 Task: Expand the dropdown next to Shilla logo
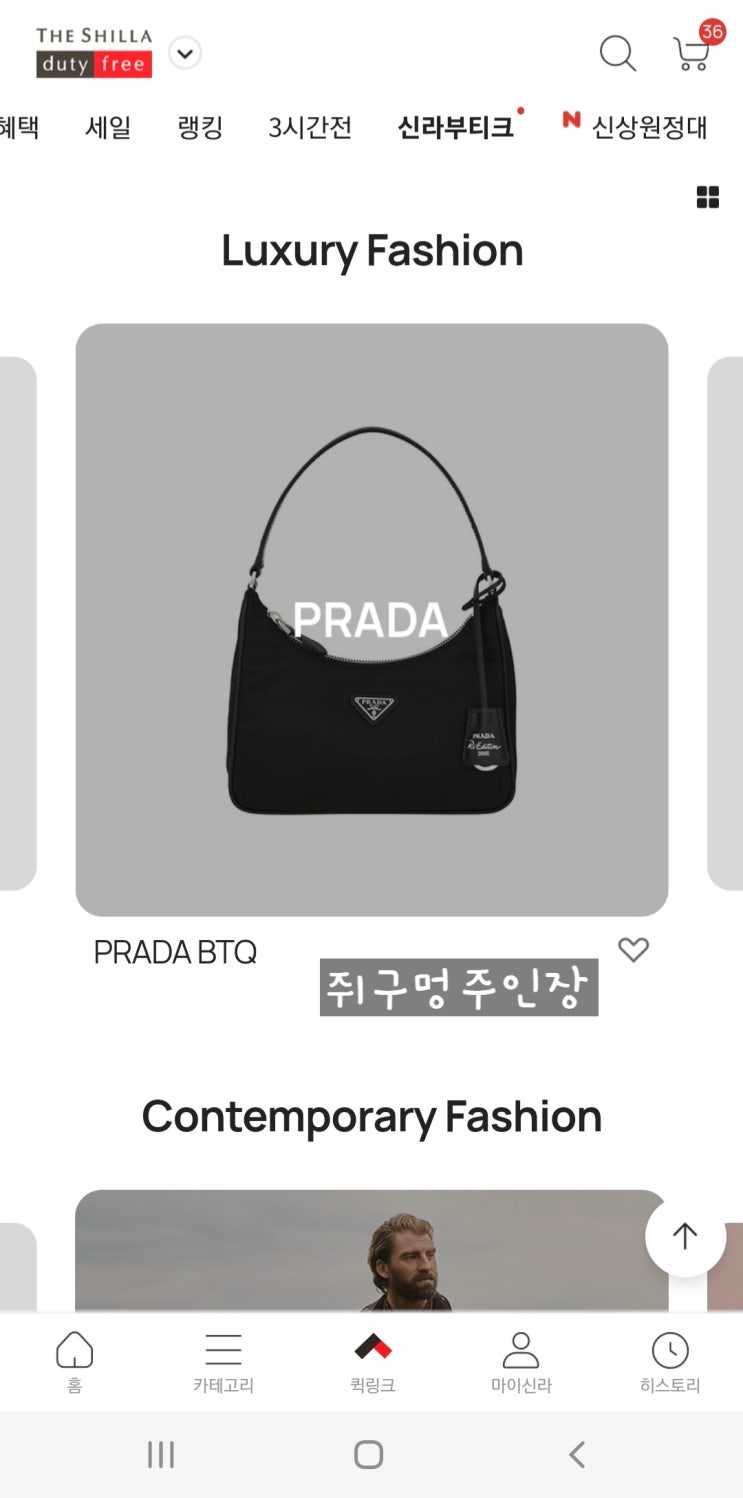point(185,53)
